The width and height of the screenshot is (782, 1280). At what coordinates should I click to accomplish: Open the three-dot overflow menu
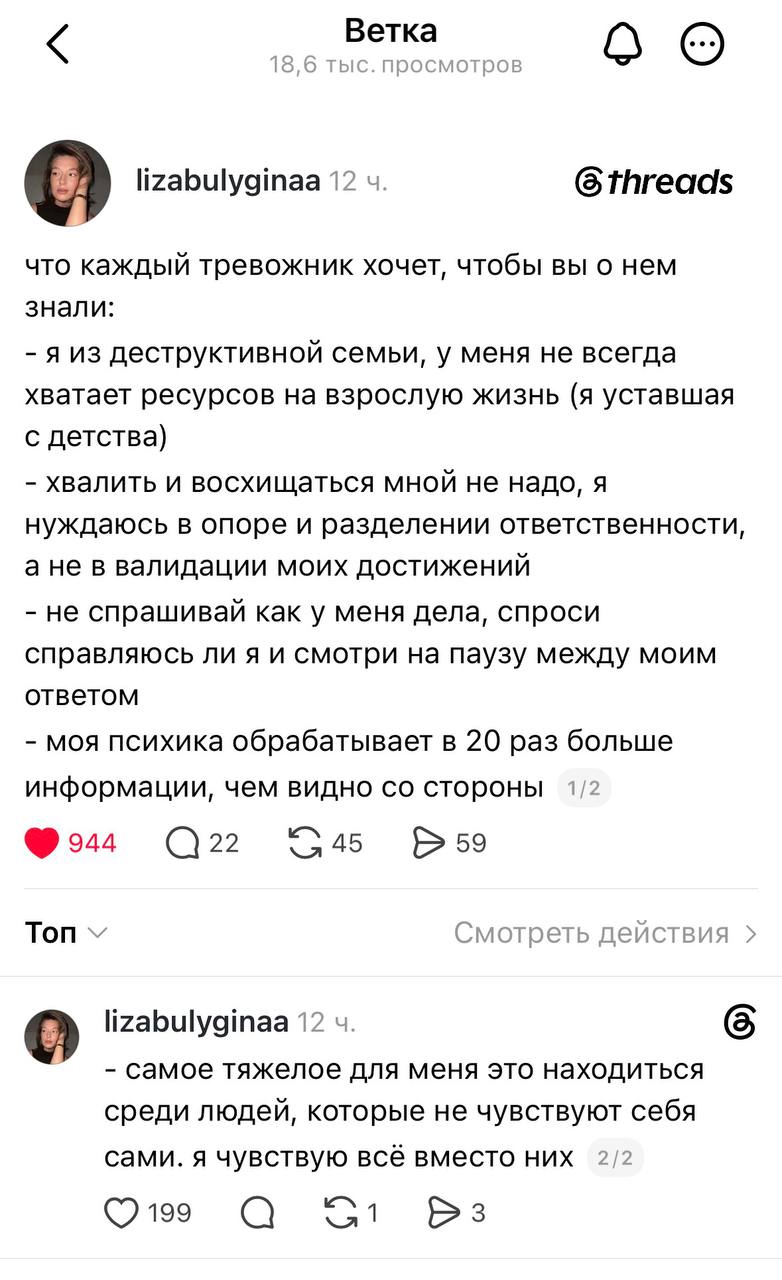tap(702, 43)
